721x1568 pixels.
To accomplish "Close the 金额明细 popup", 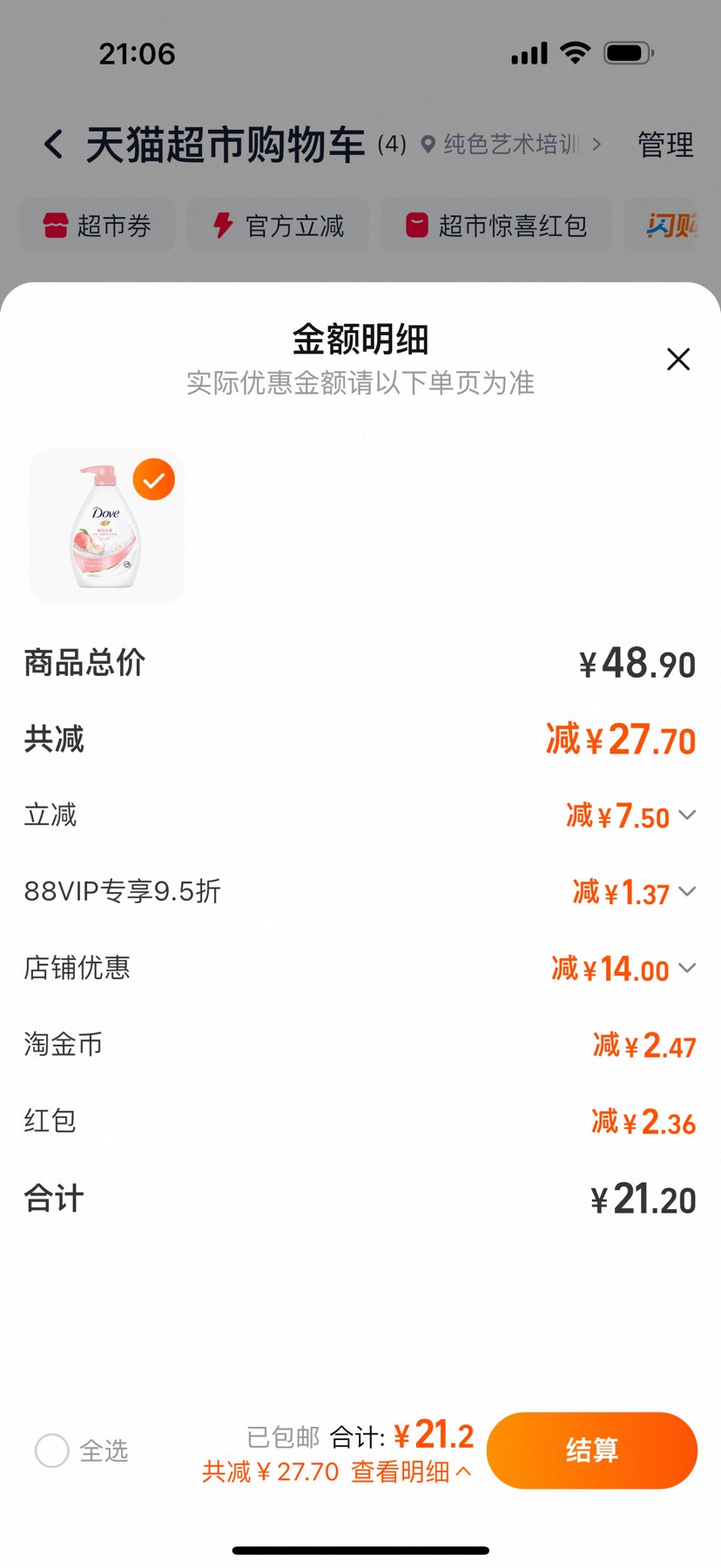I will [678, 359].
